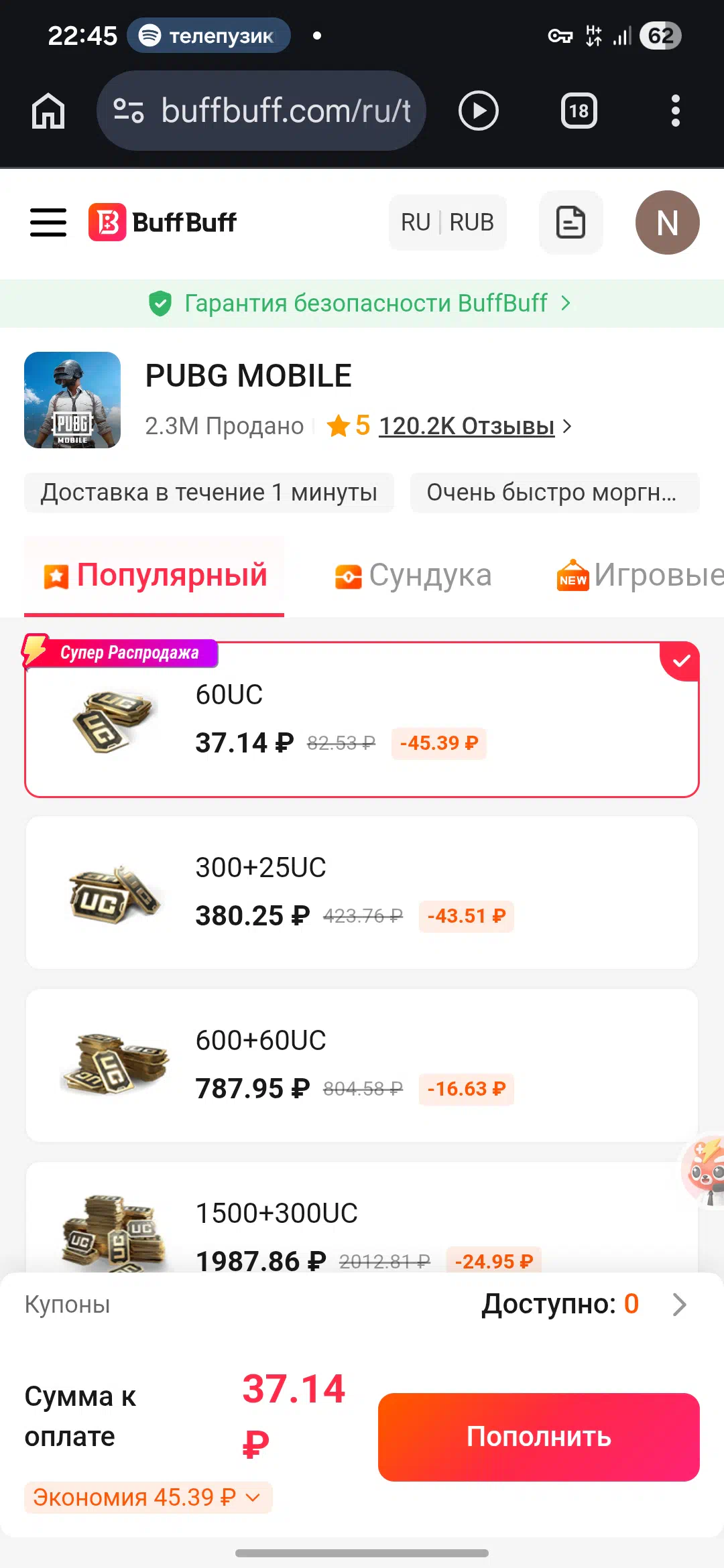Switch to the Сундука tab
The image size is (724, 1568).
pos(414,576)
